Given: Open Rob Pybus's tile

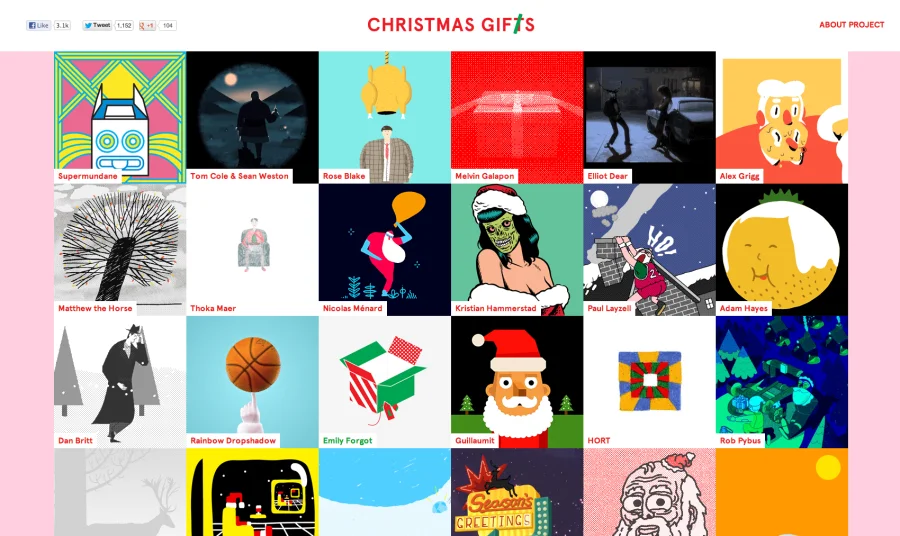Looking at the screenshot, I should 781,380.
